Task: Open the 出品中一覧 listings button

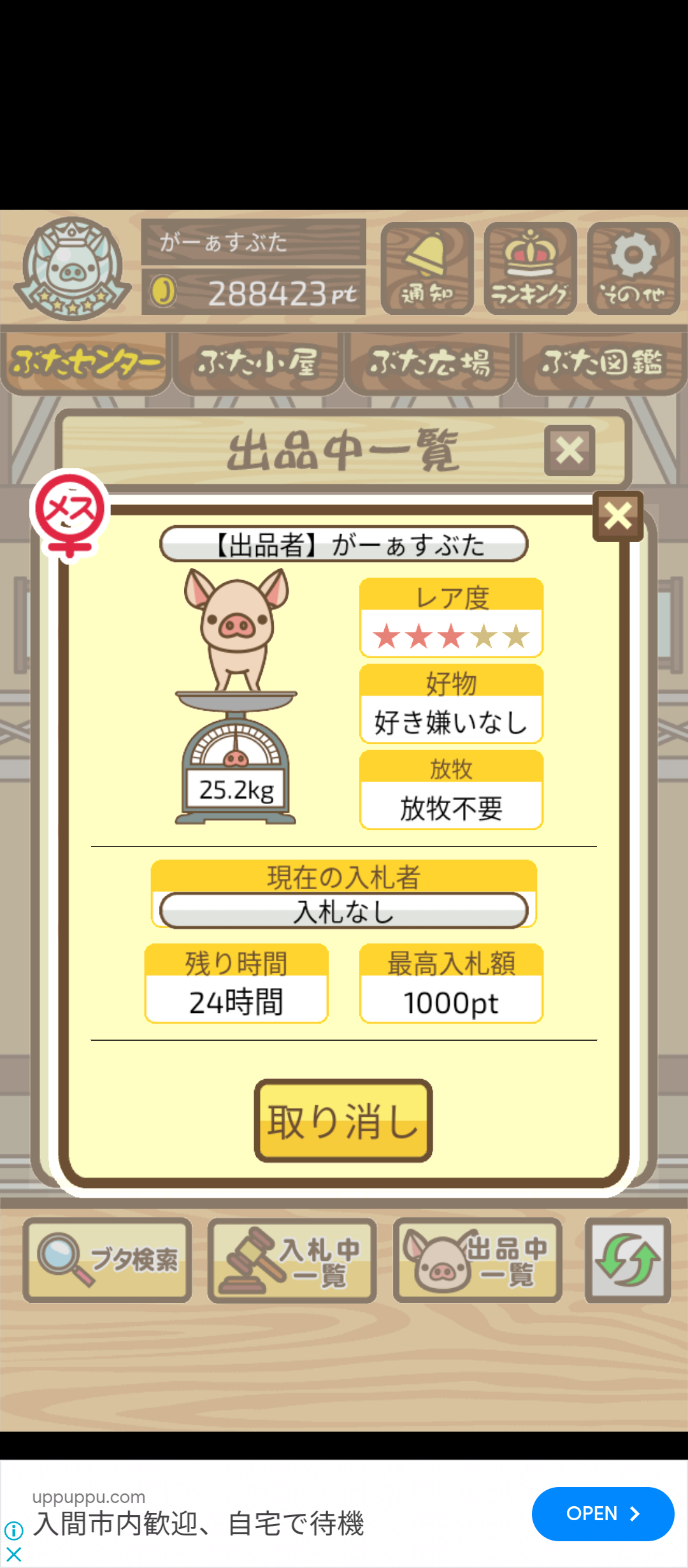Action: coord(477,1259)
